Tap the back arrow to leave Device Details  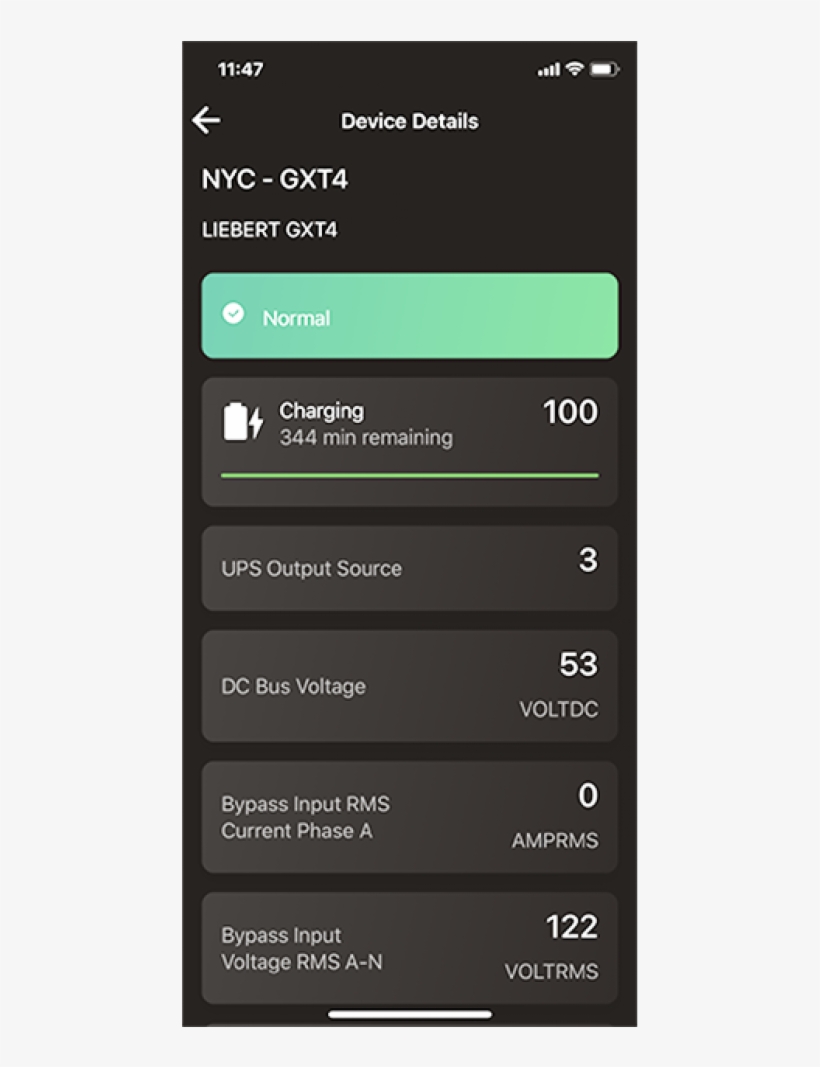tap(207, 120)
